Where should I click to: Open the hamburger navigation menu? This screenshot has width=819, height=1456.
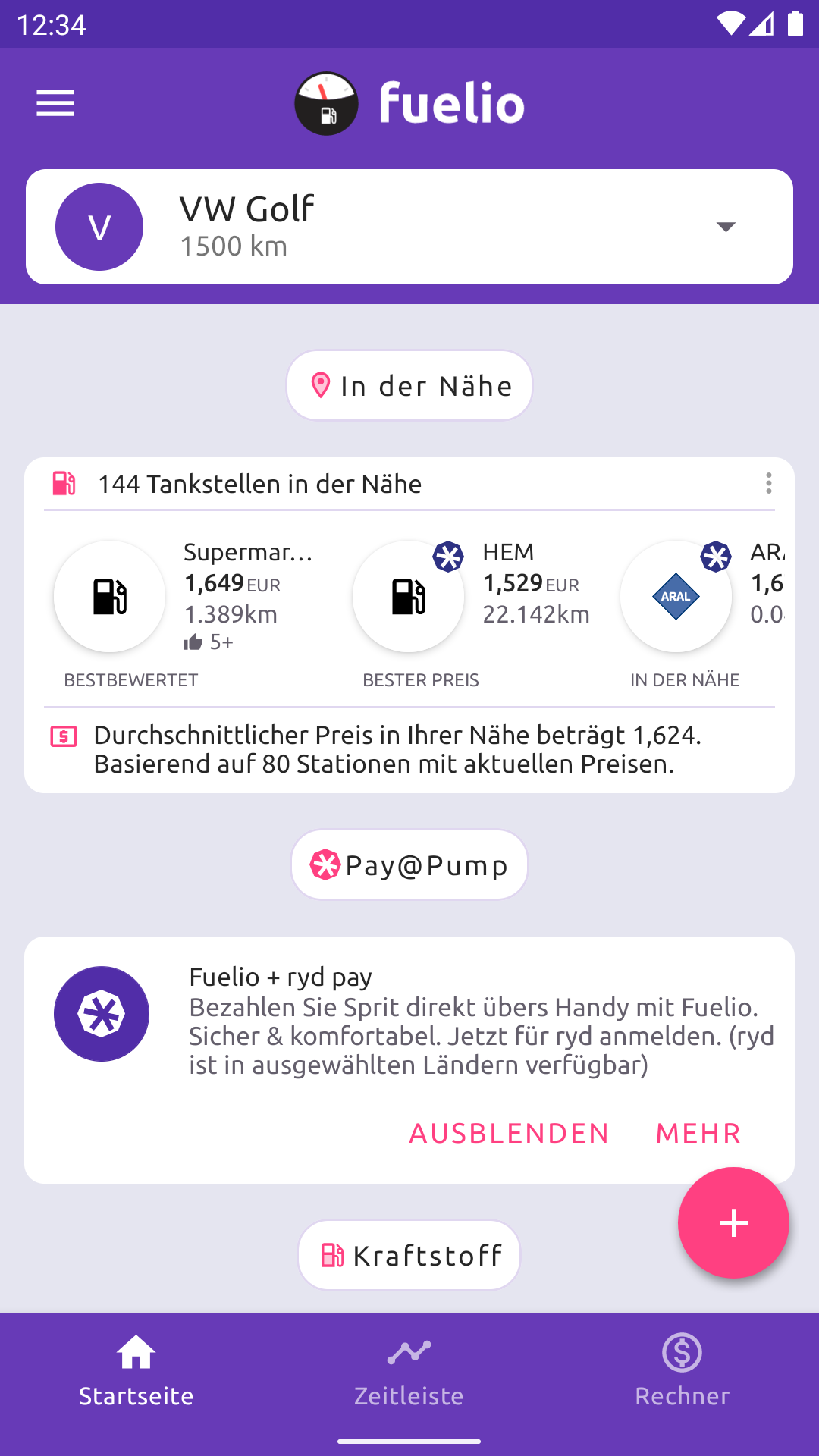[55, 103]
